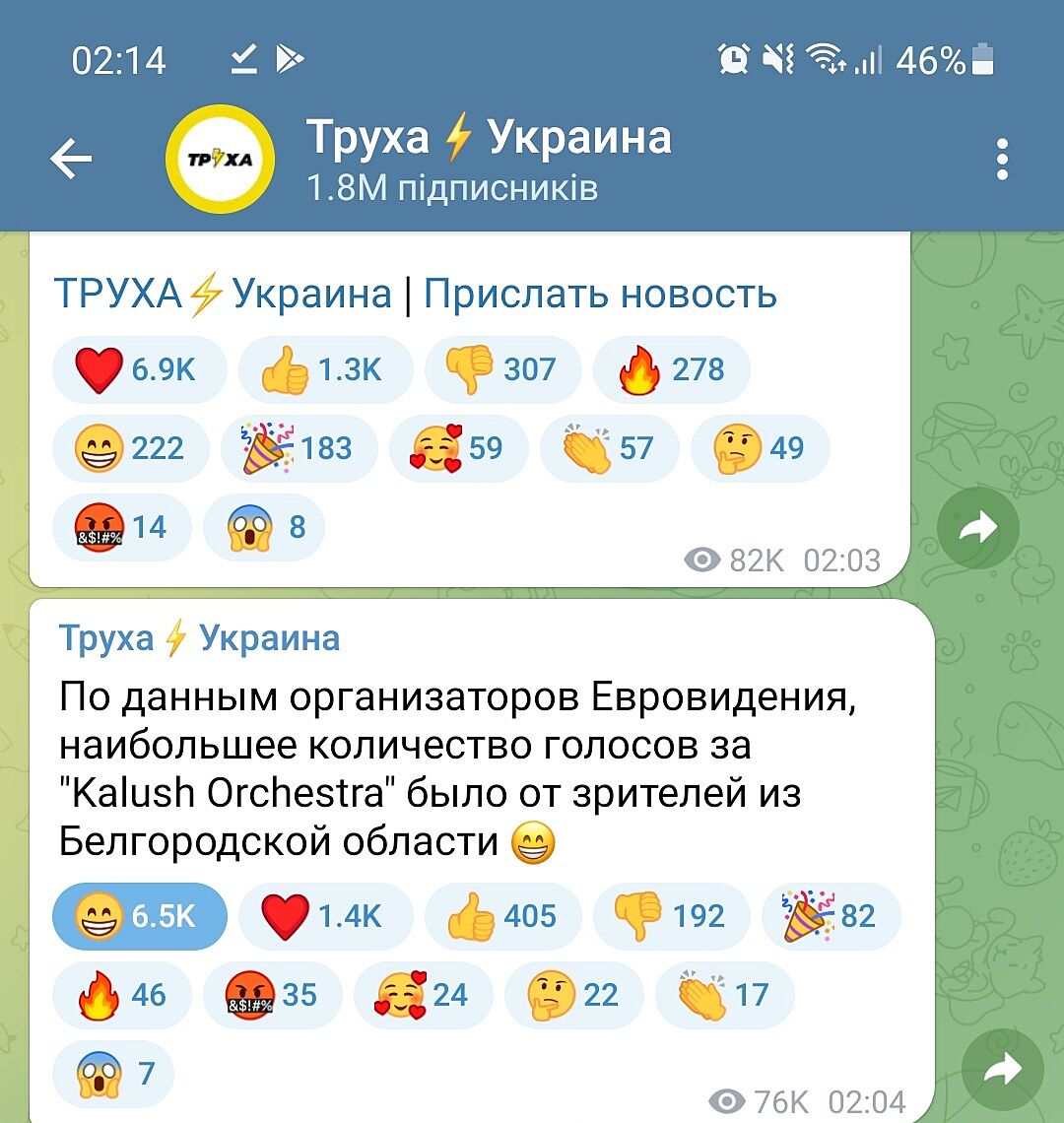Select the 183 party popper reaction
Screen dimensions: 1064x1123
tap(299, 449)
